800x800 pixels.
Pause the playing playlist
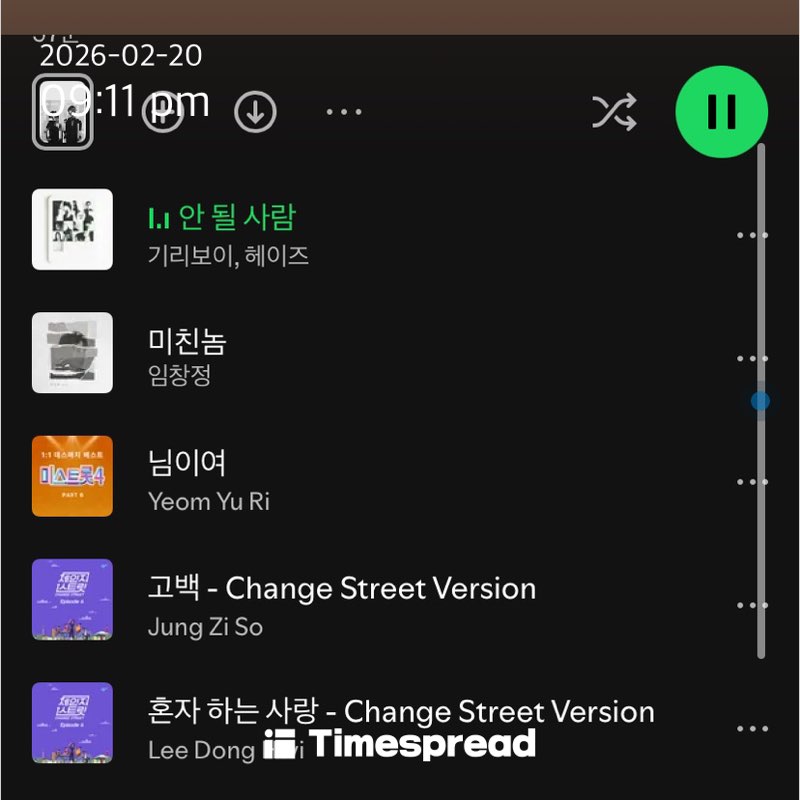tap(721, 112)
